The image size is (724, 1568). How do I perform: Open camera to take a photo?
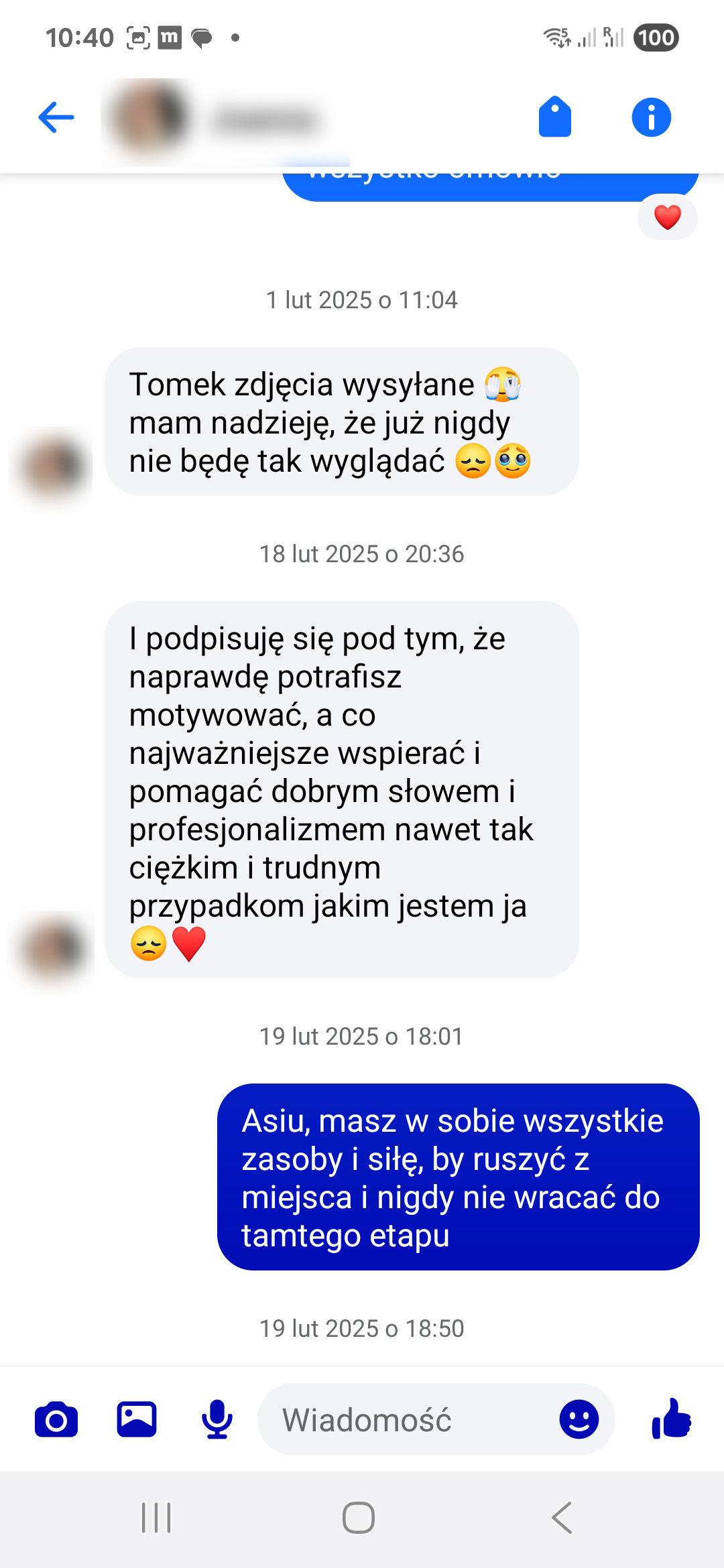click(x=56, y=1420)
